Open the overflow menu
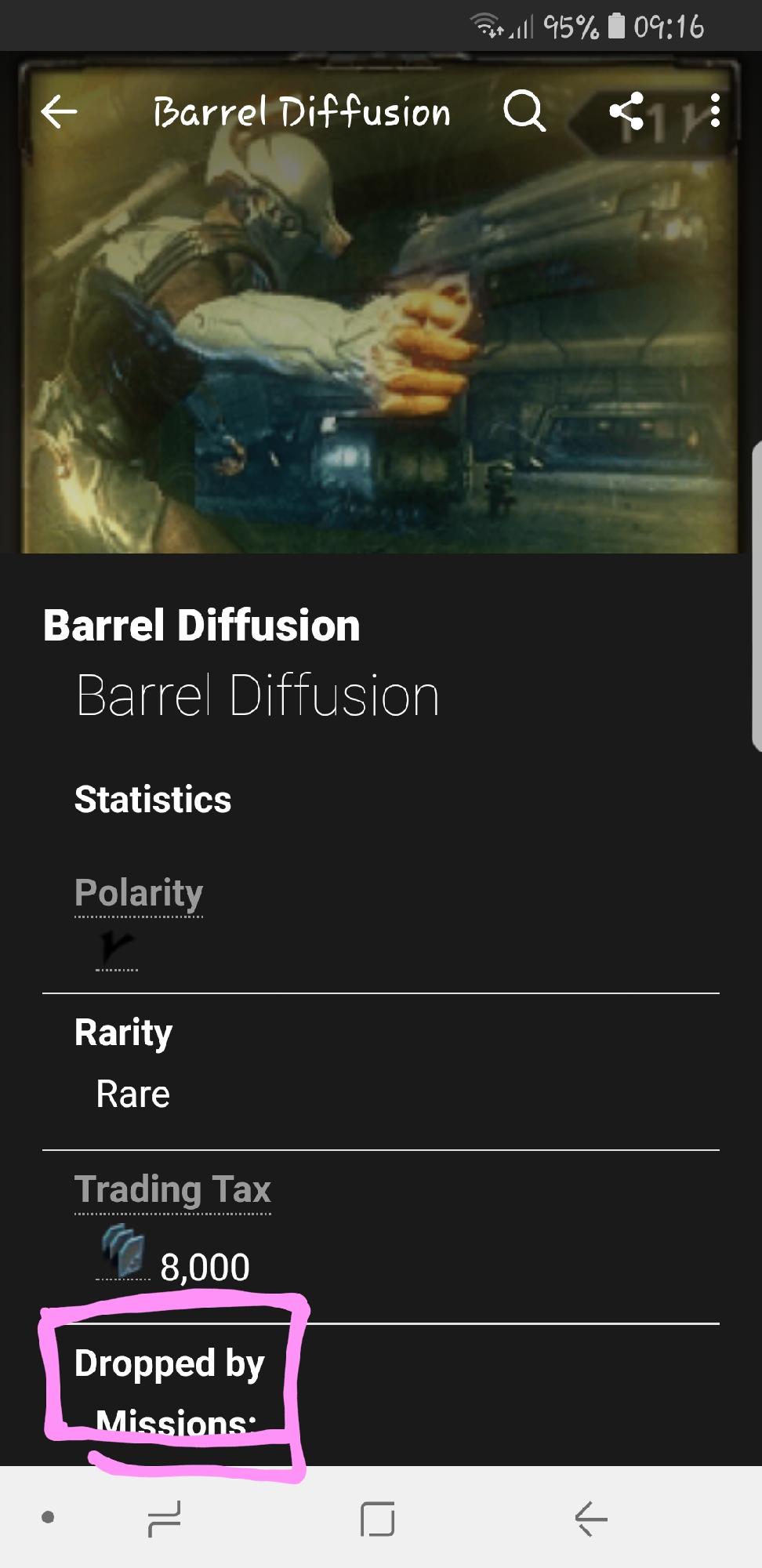 pos(714,111)
